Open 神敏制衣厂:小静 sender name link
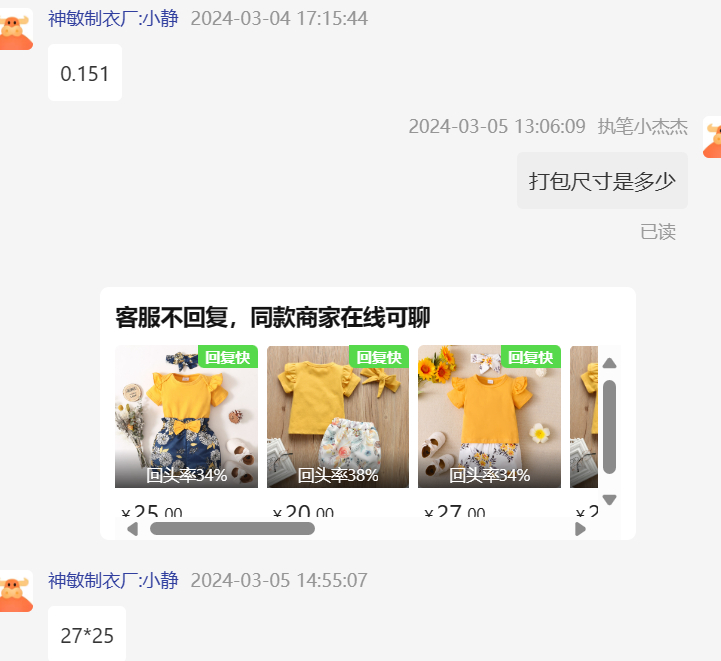This screenshot has height=661, width=721. click(x=113, y=18)
